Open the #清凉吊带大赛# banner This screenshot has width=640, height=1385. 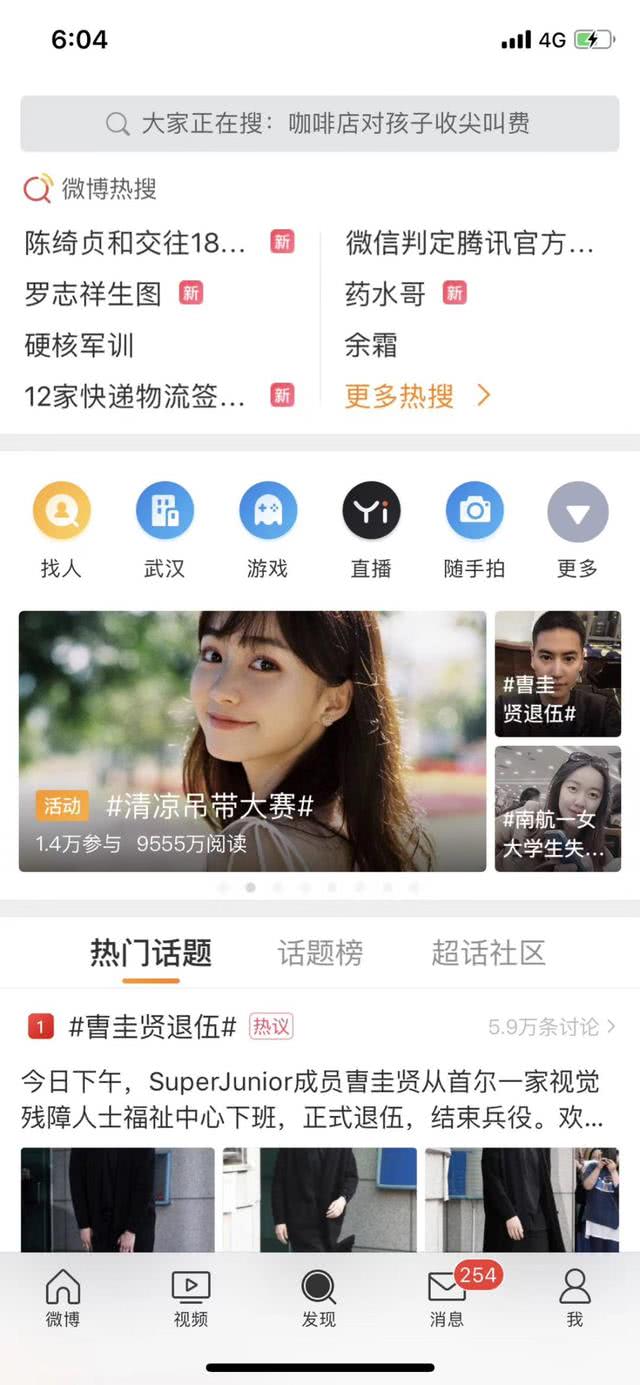pyautogui.click(x=253, y=741)
